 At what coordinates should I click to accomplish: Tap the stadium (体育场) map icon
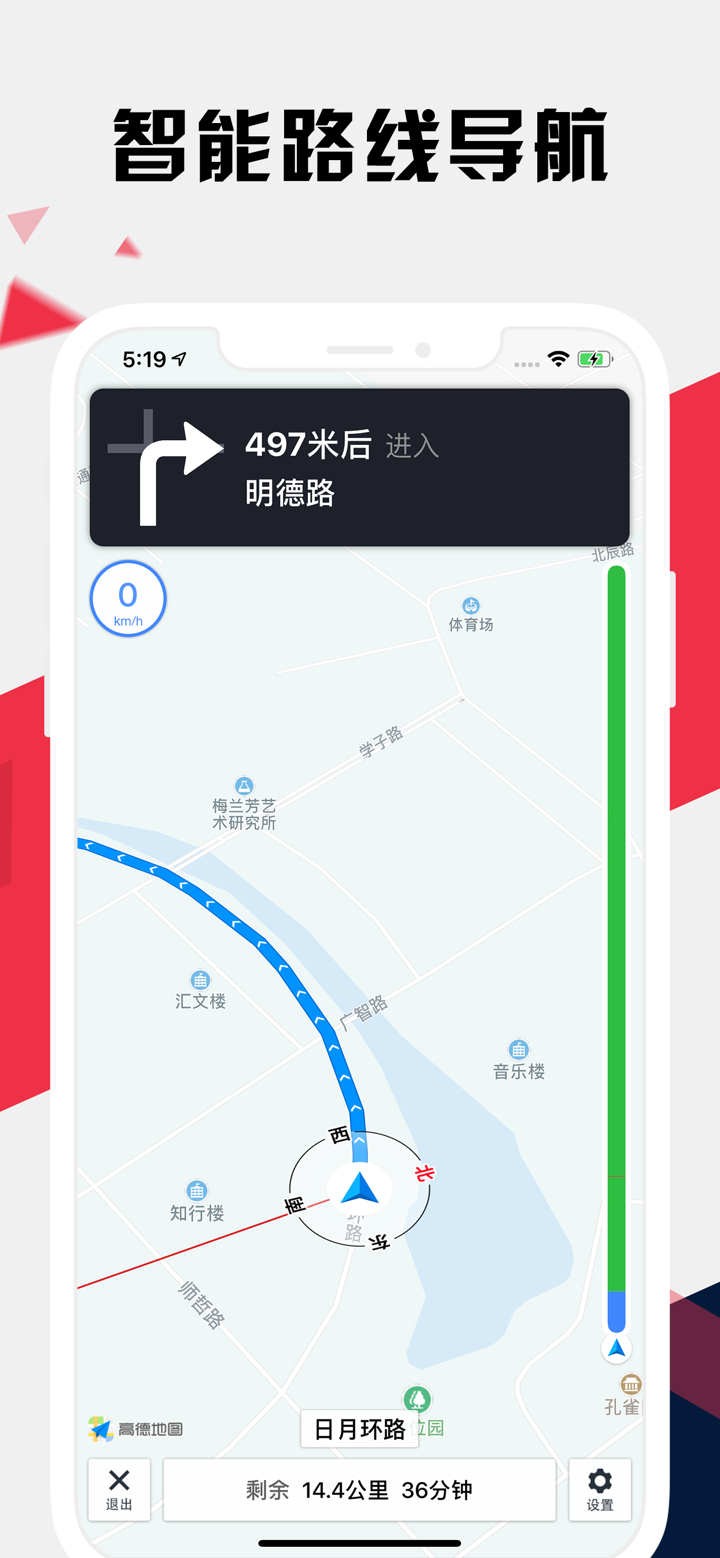pyautogui.click(x=471, y=605)
